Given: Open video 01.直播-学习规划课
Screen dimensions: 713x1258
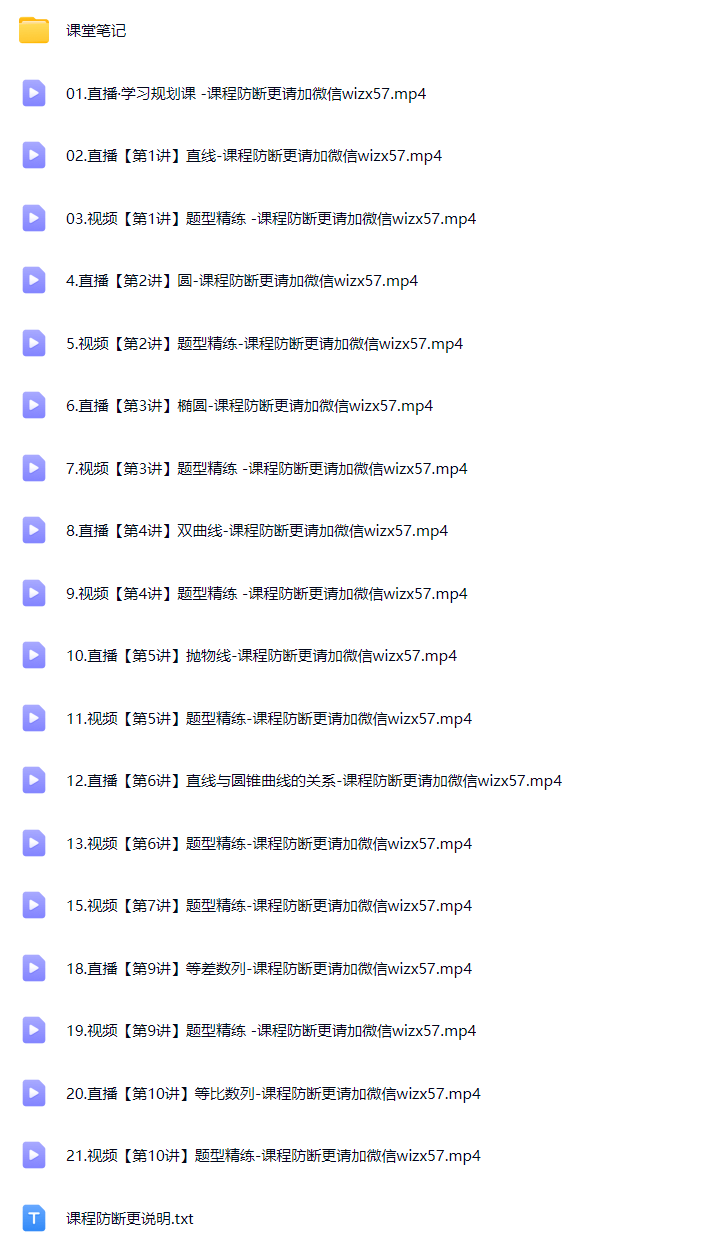Looking at the screenshot, I should click(246, 94).
